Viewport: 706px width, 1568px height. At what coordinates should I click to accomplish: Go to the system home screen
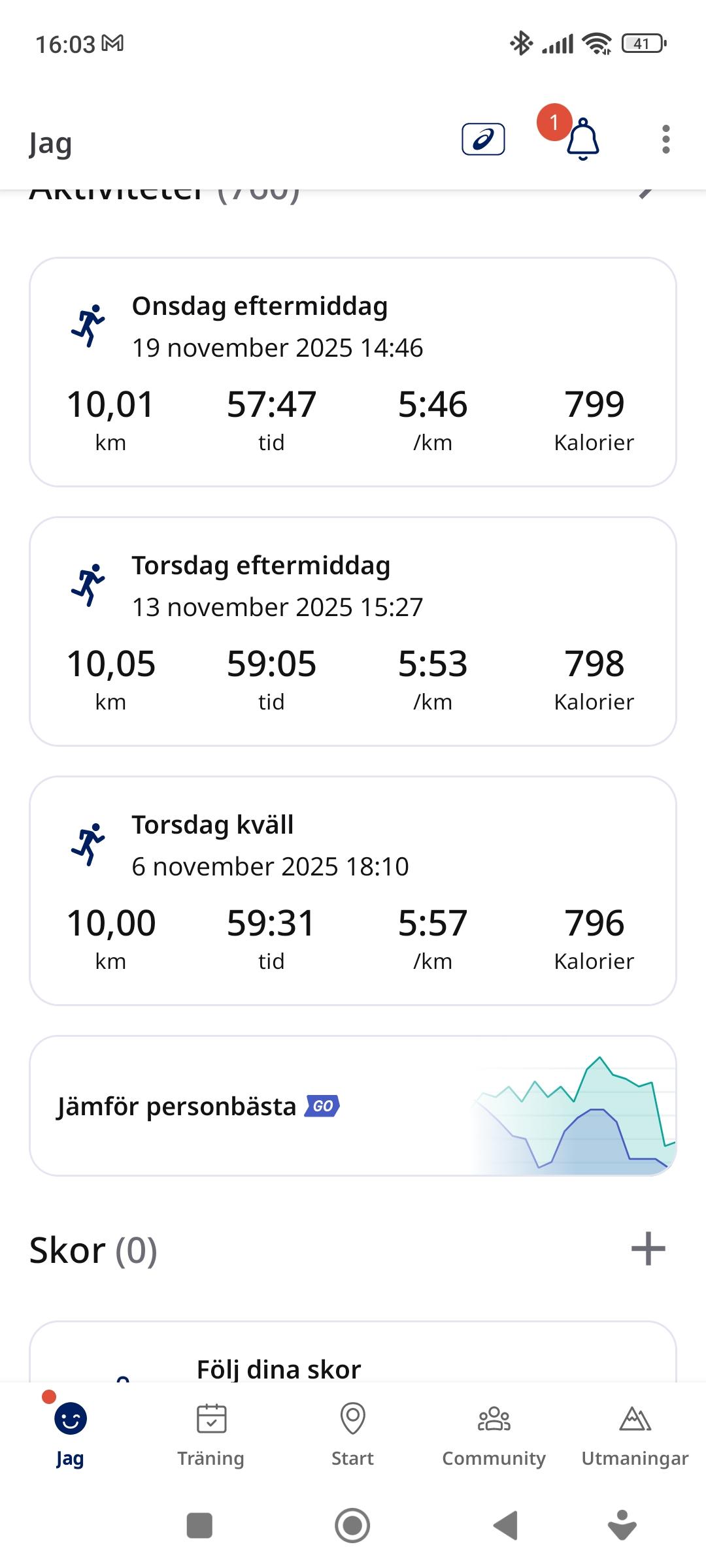352,1526
